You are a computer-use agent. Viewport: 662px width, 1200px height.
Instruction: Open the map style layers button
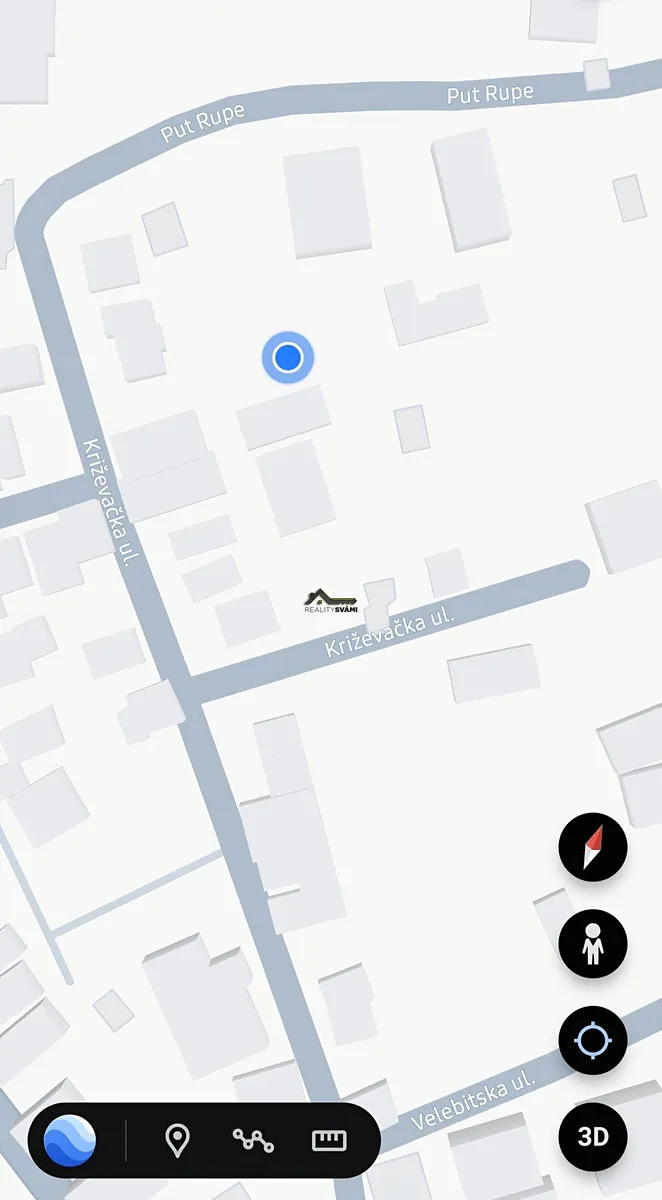(70, 1140)
